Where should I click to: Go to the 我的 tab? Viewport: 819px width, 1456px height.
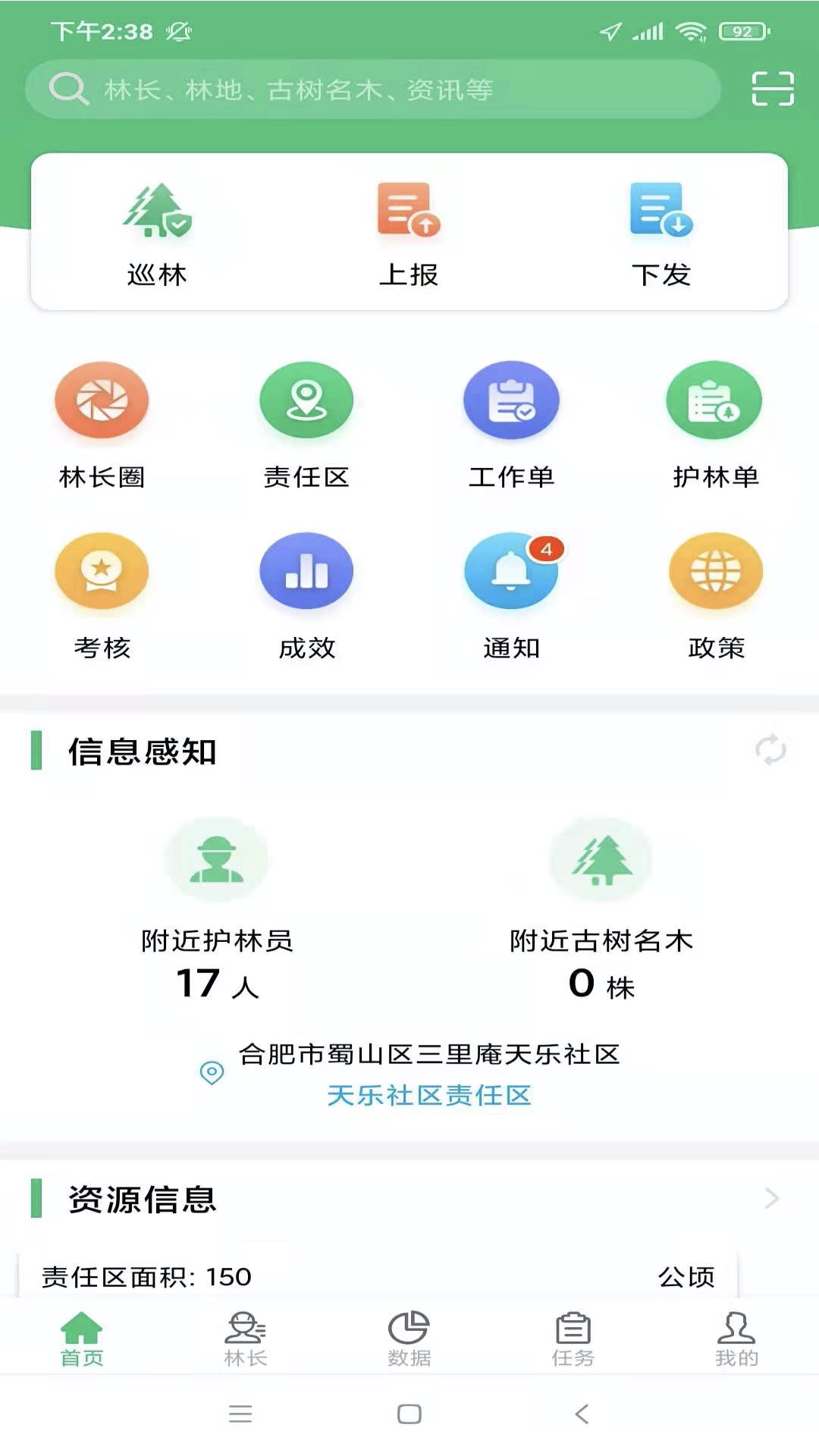(736, 1338)
